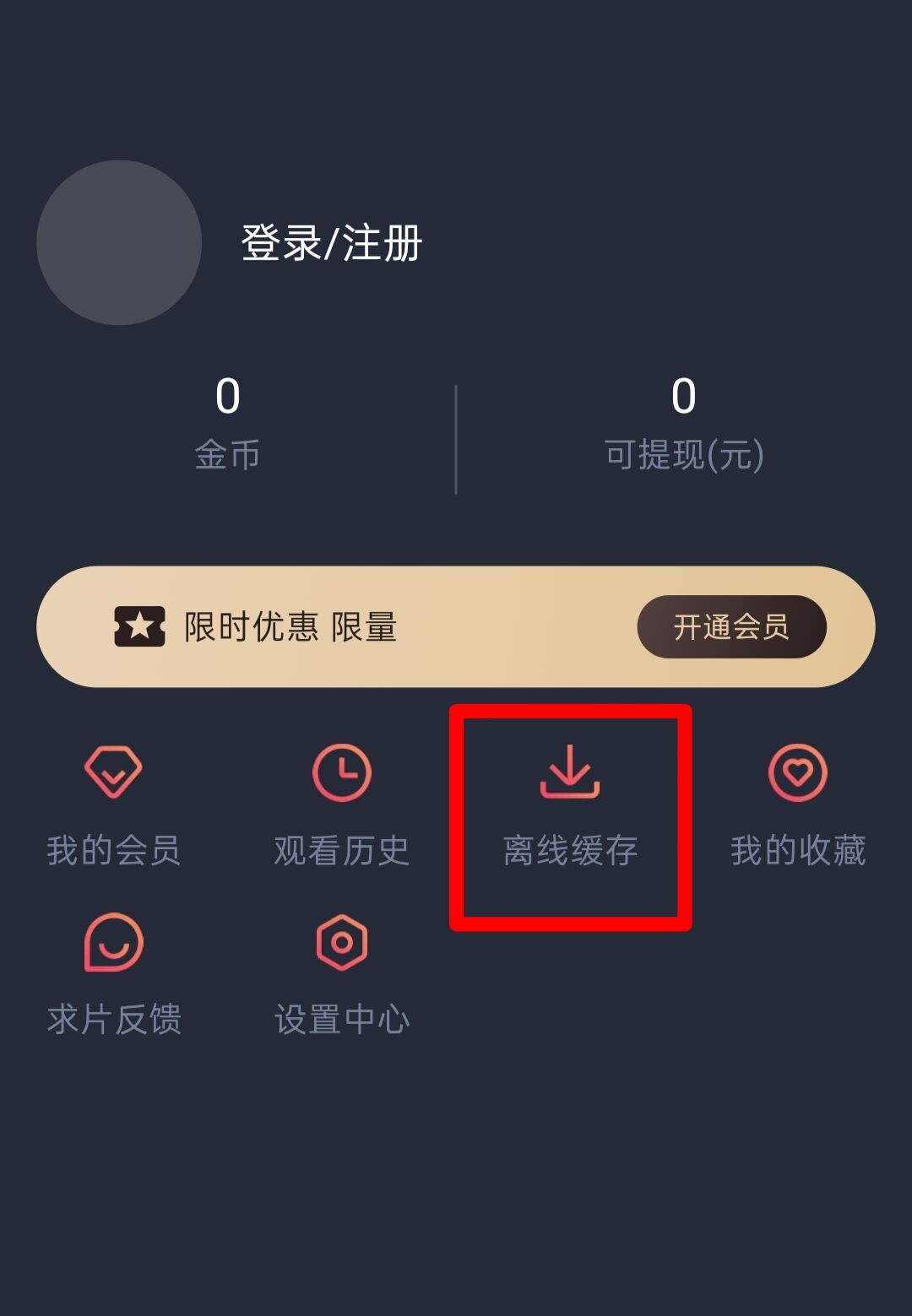912x1316 pixels.
Task: Open the 可提现(元) withdrawable balance
Action: point(684,422)
